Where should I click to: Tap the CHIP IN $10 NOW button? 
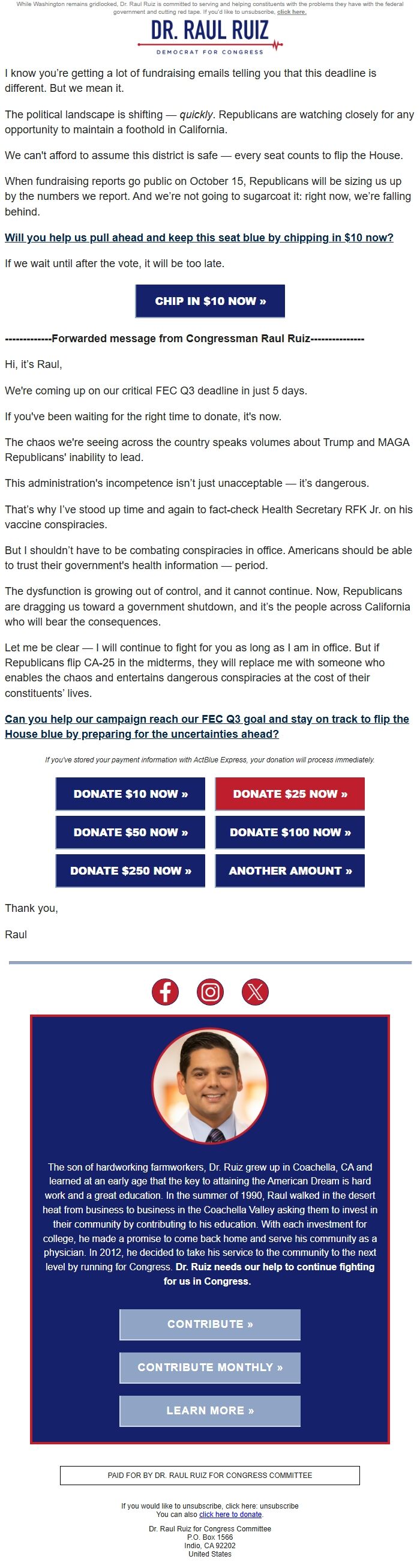click(x=210, y=301)
